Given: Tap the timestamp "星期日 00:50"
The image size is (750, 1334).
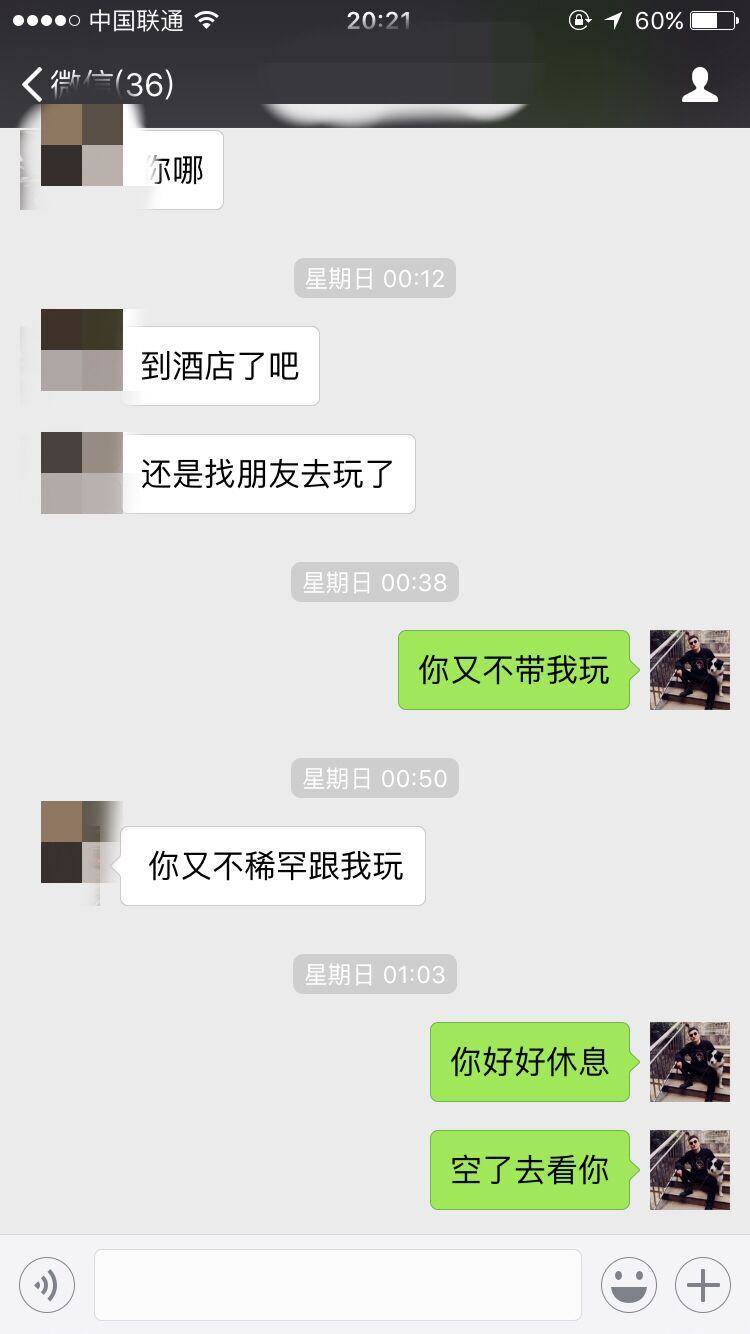Looking at the screenshot, I should click(374, 778).
